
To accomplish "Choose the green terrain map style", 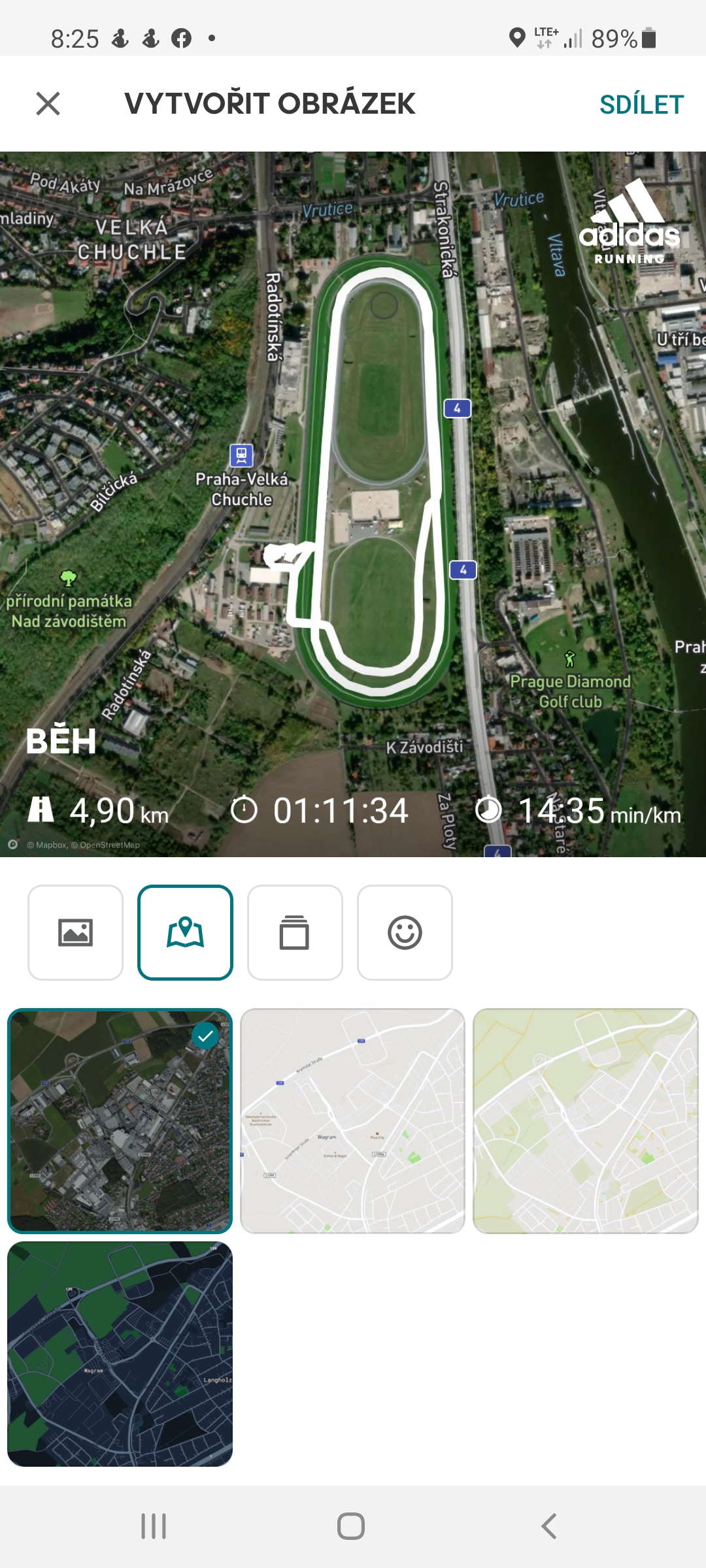I will [x=586, y=1121].
